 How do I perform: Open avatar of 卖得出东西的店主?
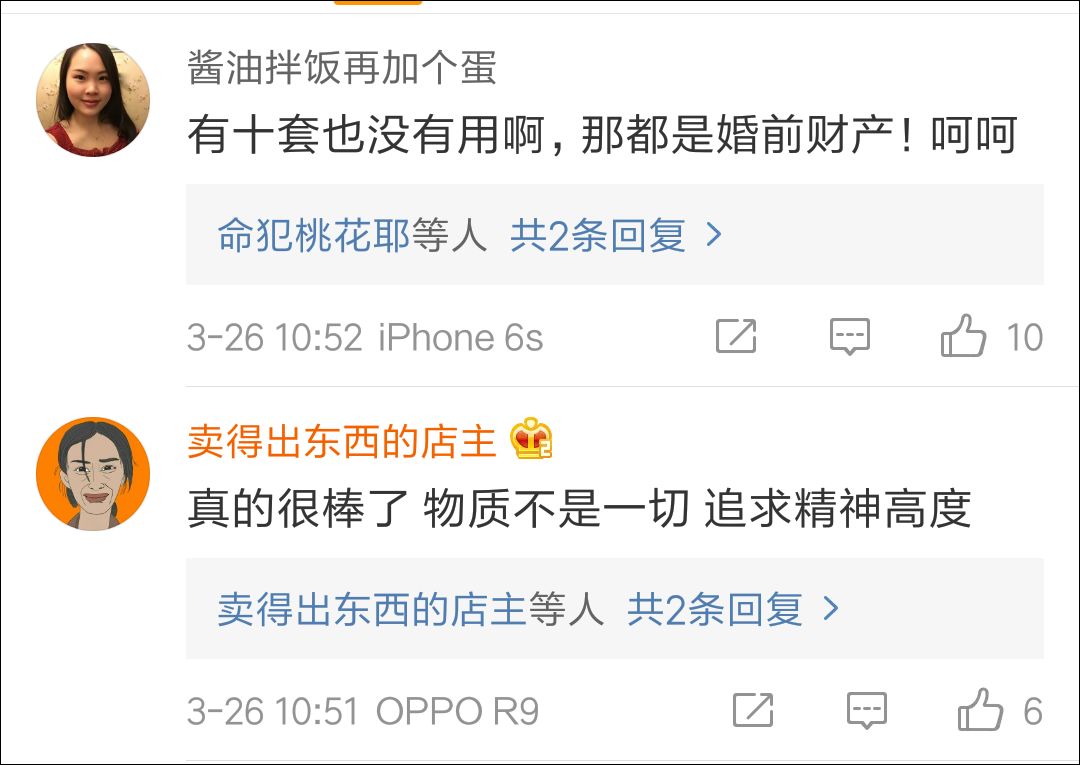(x=93, y=474)
